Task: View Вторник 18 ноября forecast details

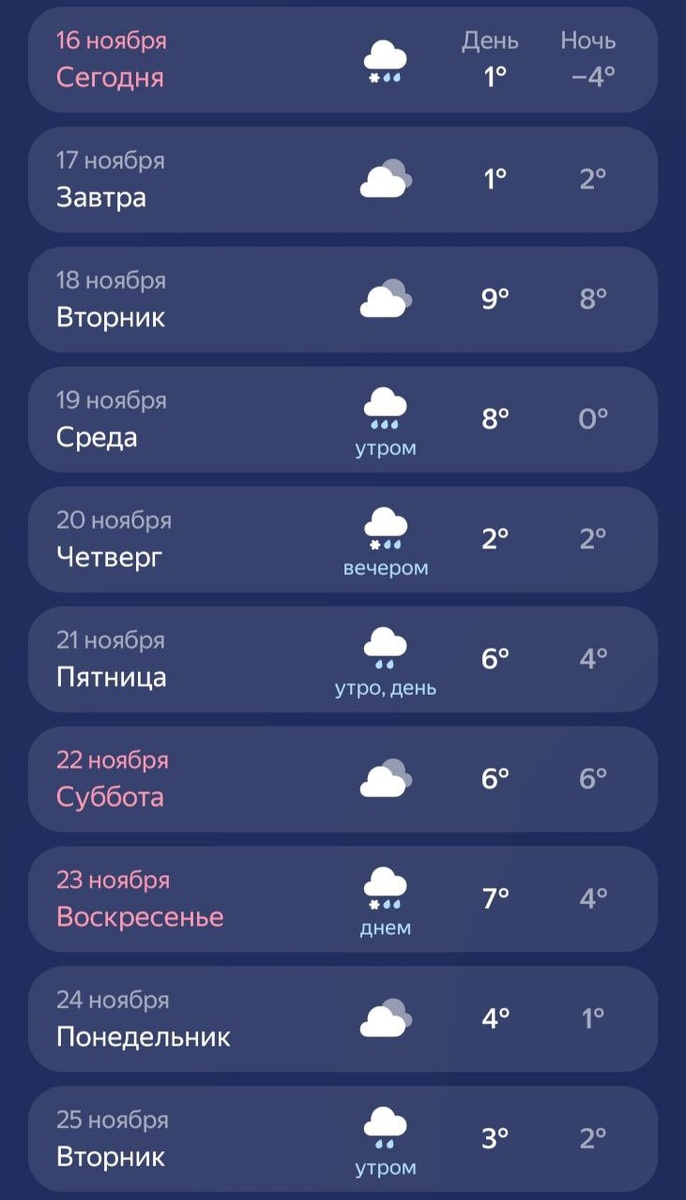Action: 342,300
